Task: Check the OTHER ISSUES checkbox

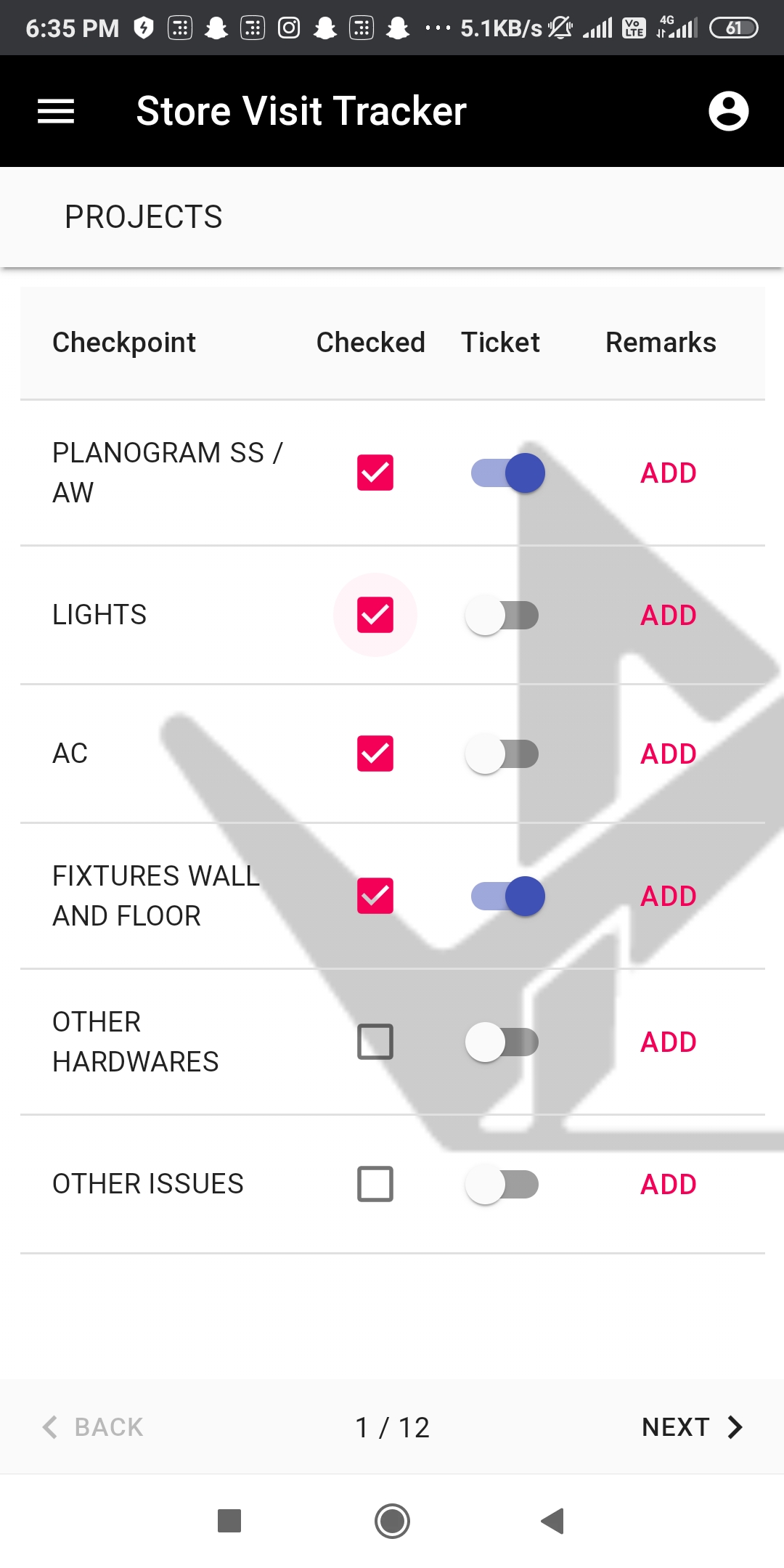Action: click(375, 1183)
